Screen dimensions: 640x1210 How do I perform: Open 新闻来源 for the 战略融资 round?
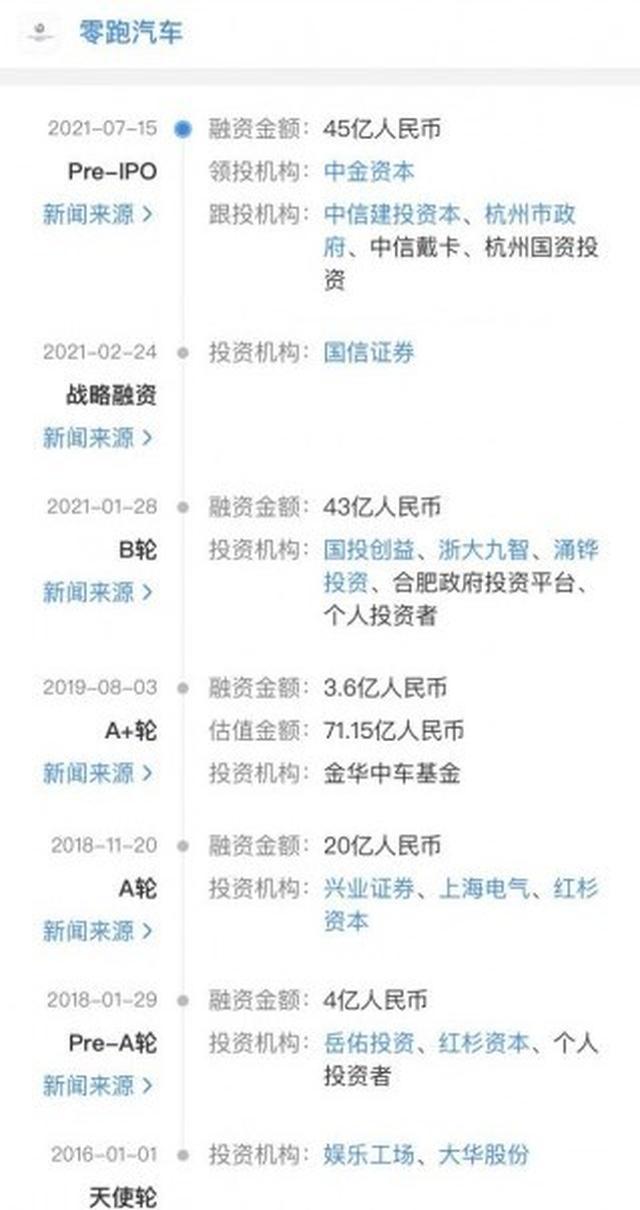(x=98, y=437)
